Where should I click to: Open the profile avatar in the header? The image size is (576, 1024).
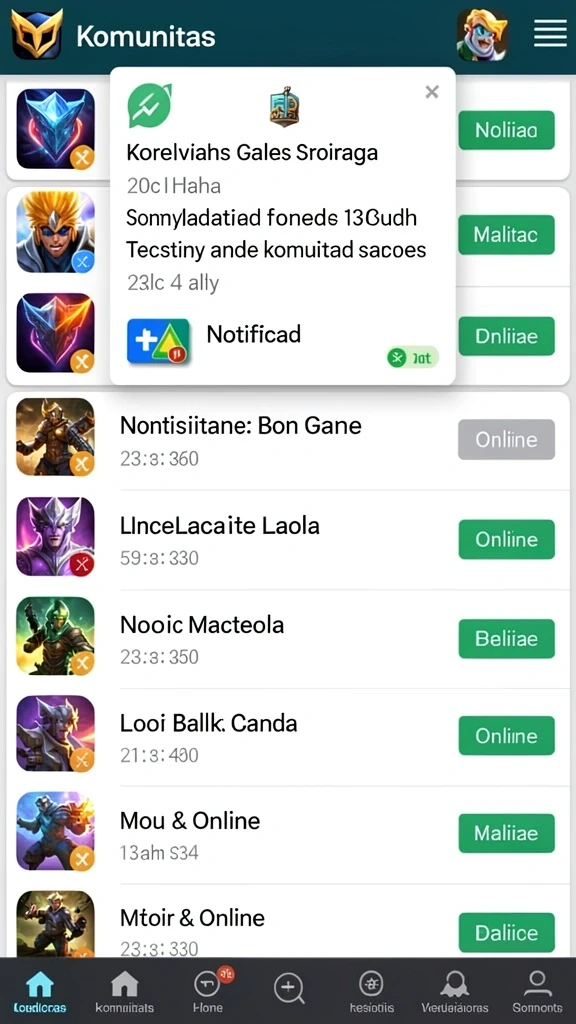pos(483,35)
